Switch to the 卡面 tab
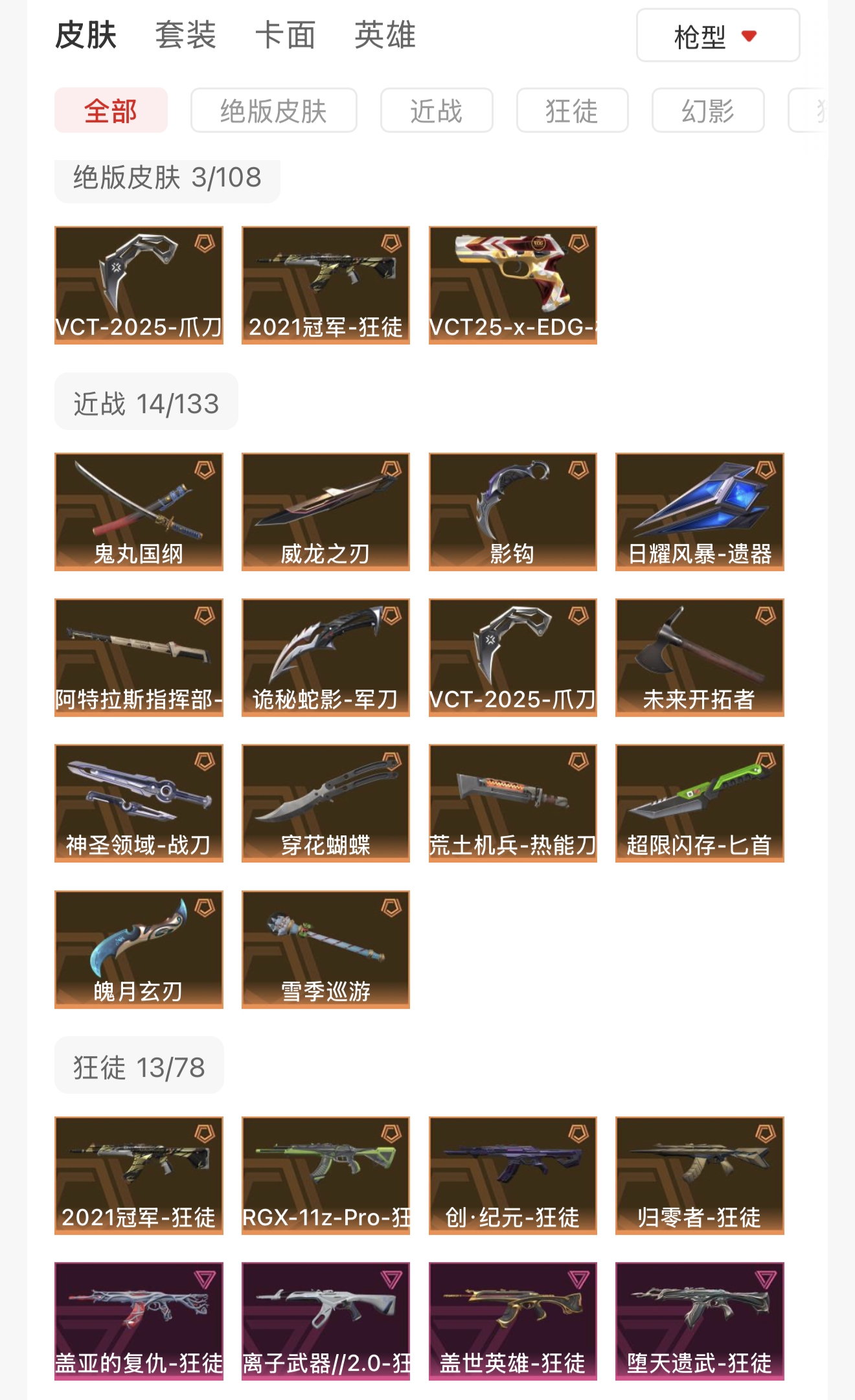Screen dimensions: 855x1400 pyautogui.click(x=285, y=35)
